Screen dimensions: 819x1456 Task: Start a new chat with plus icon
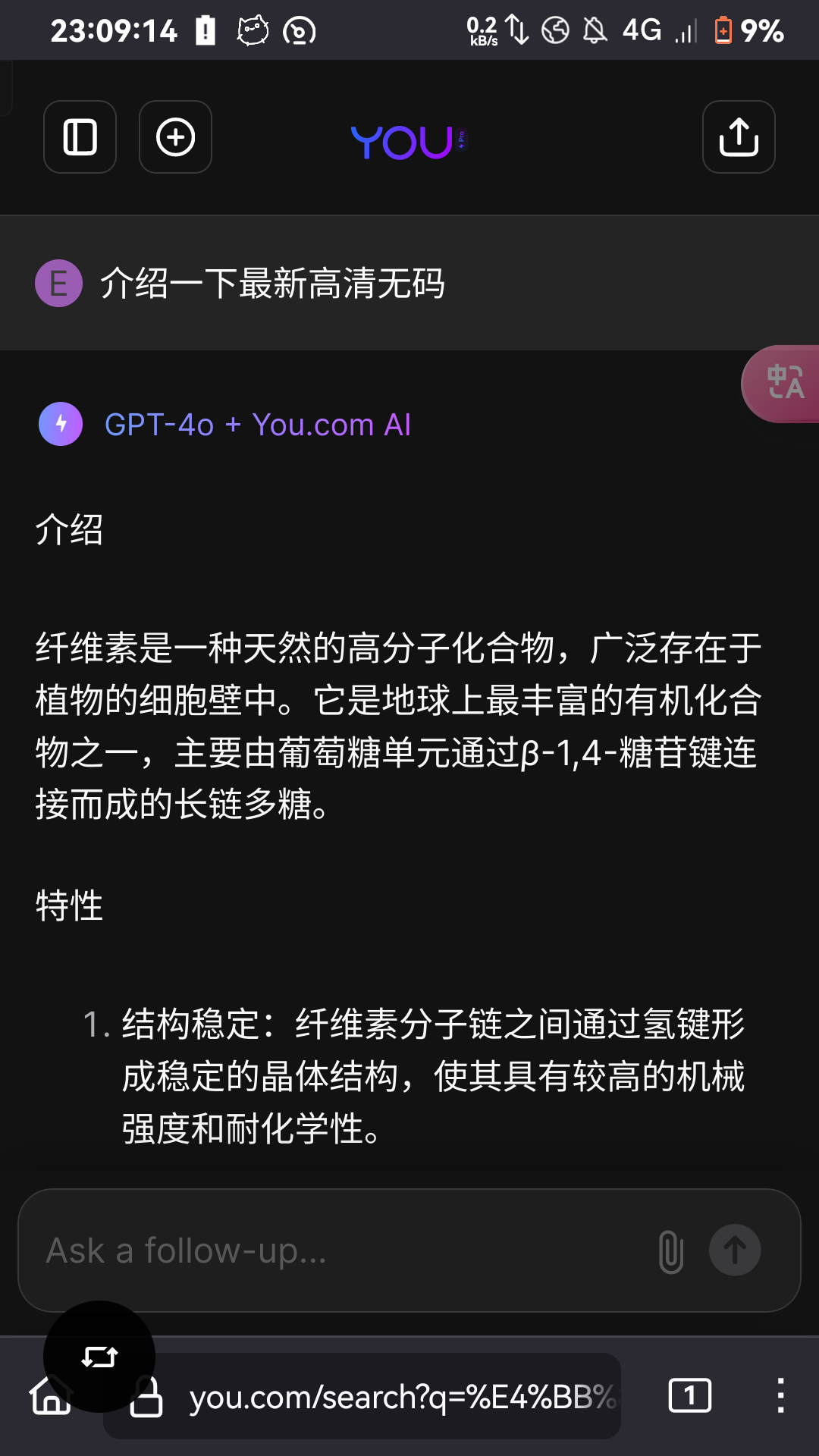[175, 137]
